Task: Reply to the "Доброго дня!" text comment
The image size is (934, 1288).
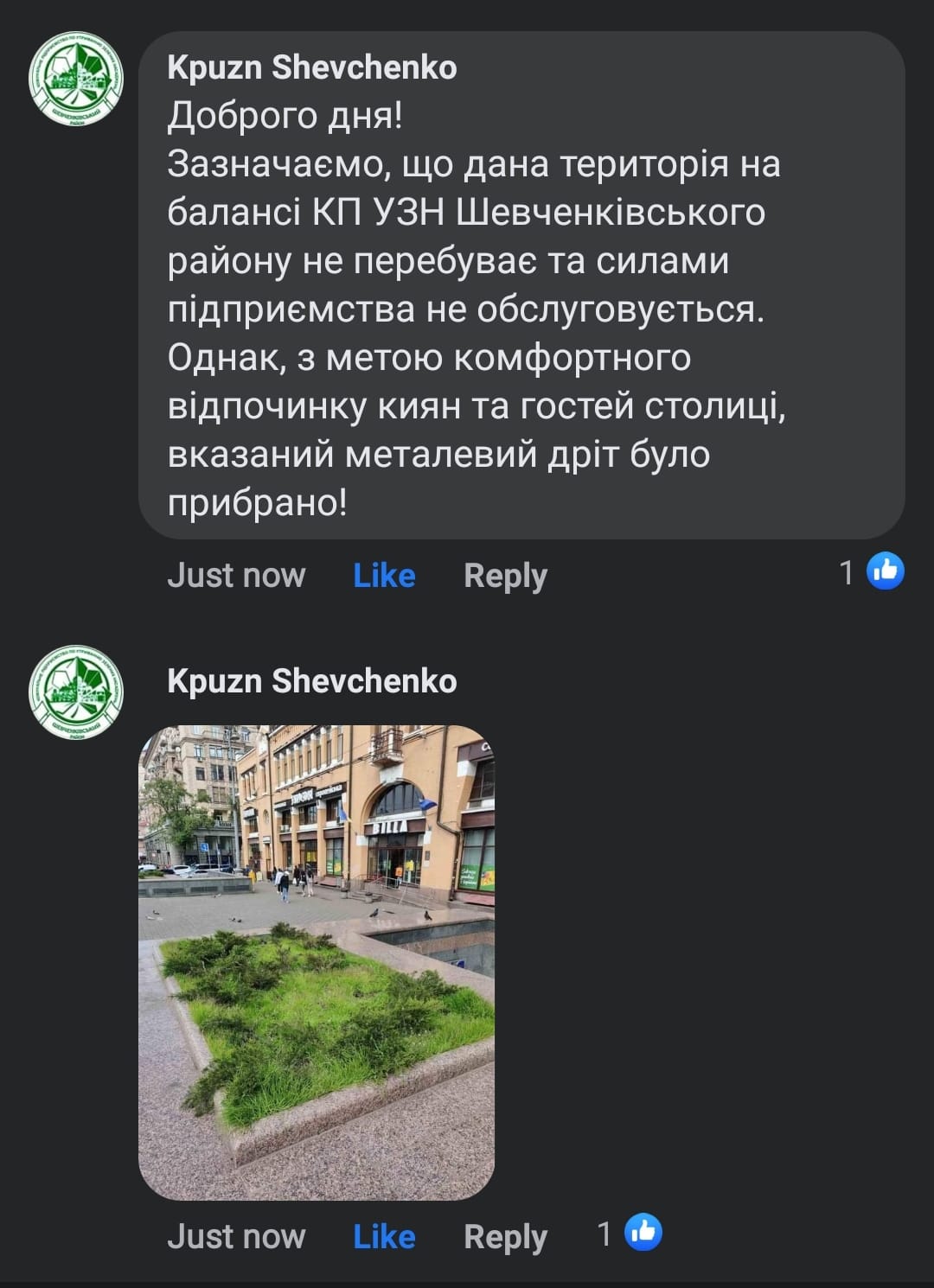Action: click(x=505, y=576)
